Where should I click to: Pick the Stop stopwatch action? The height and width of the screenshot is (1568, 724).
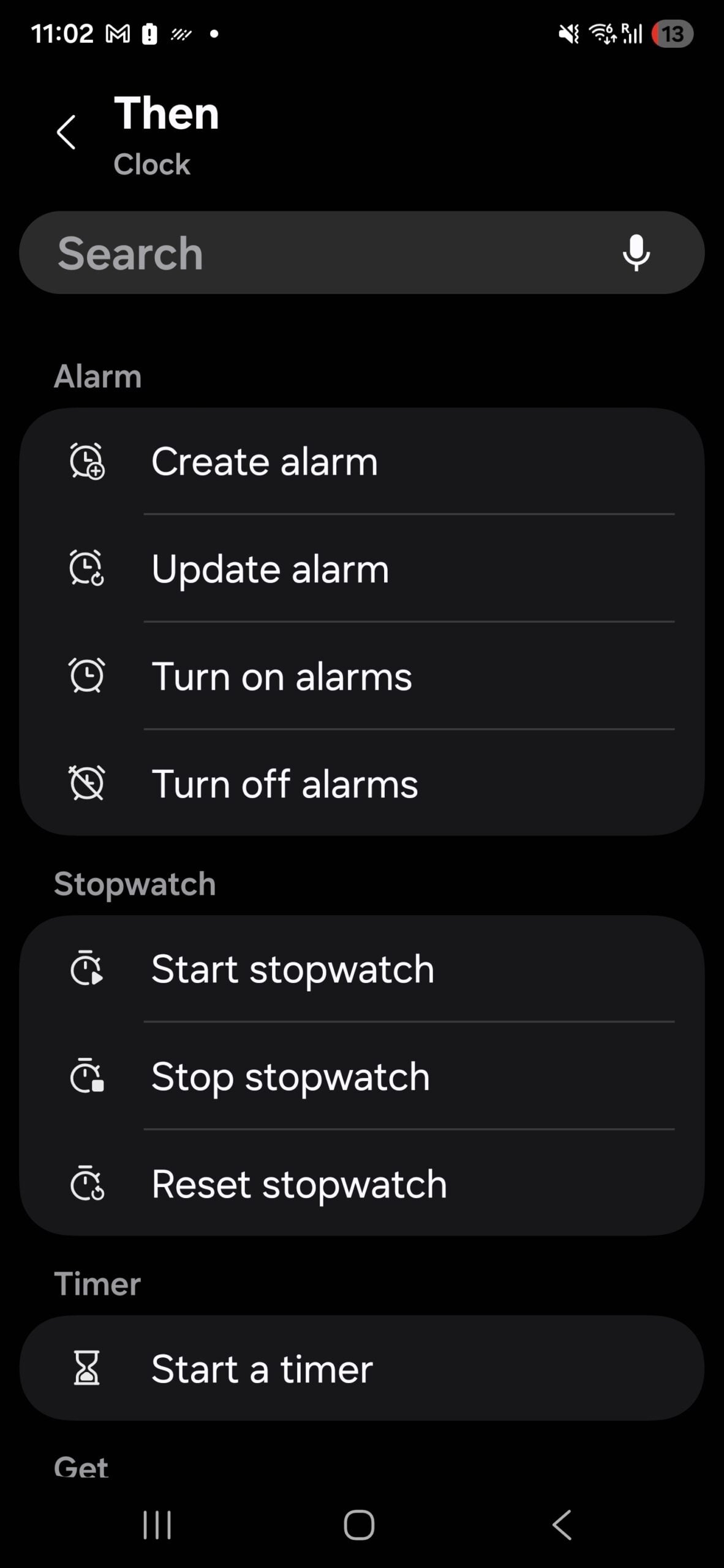click(x=361, y=1077)
